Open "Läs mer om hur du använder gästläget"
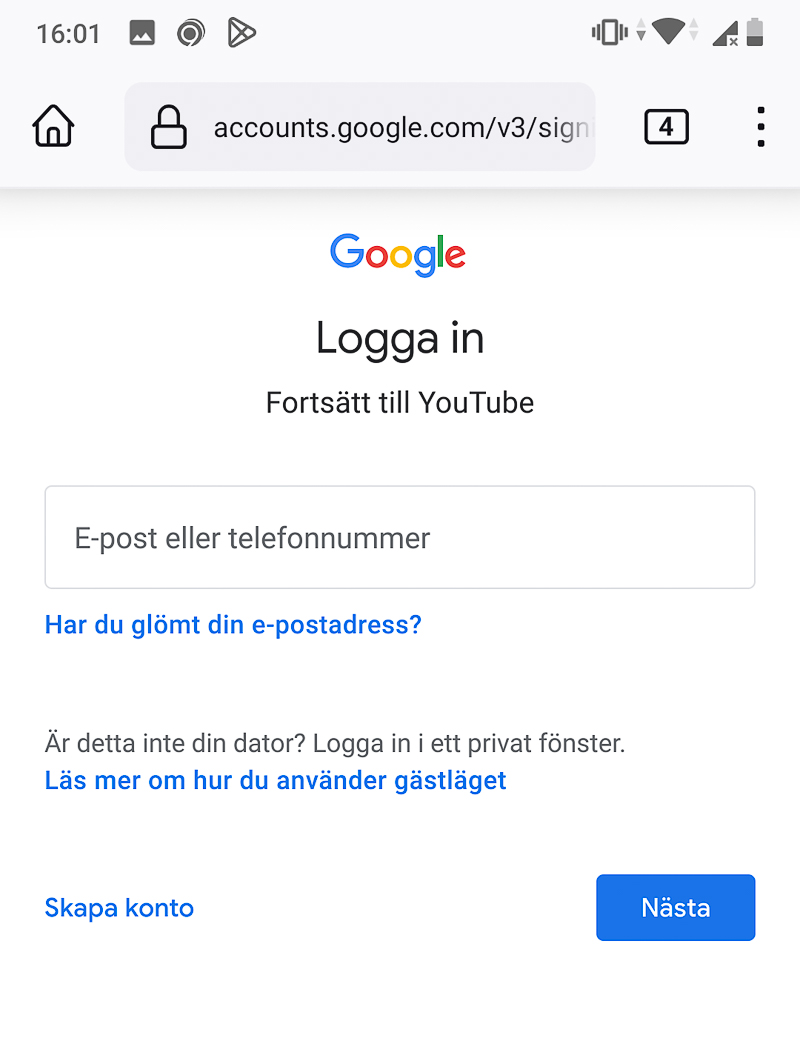 coord(276,780)
